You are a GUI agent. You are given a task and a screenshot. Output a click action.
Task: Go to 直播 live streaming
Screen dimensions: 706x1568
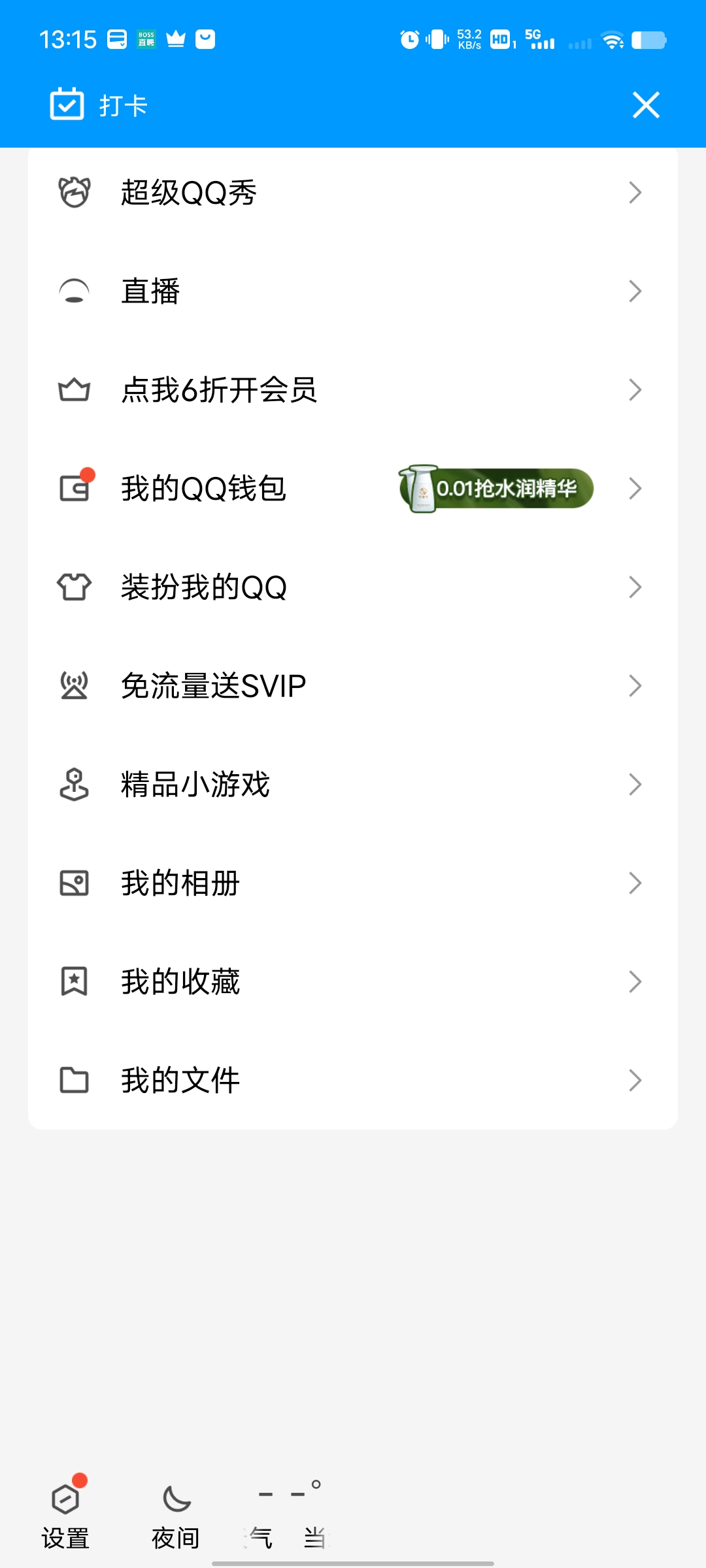click(352, 291)
